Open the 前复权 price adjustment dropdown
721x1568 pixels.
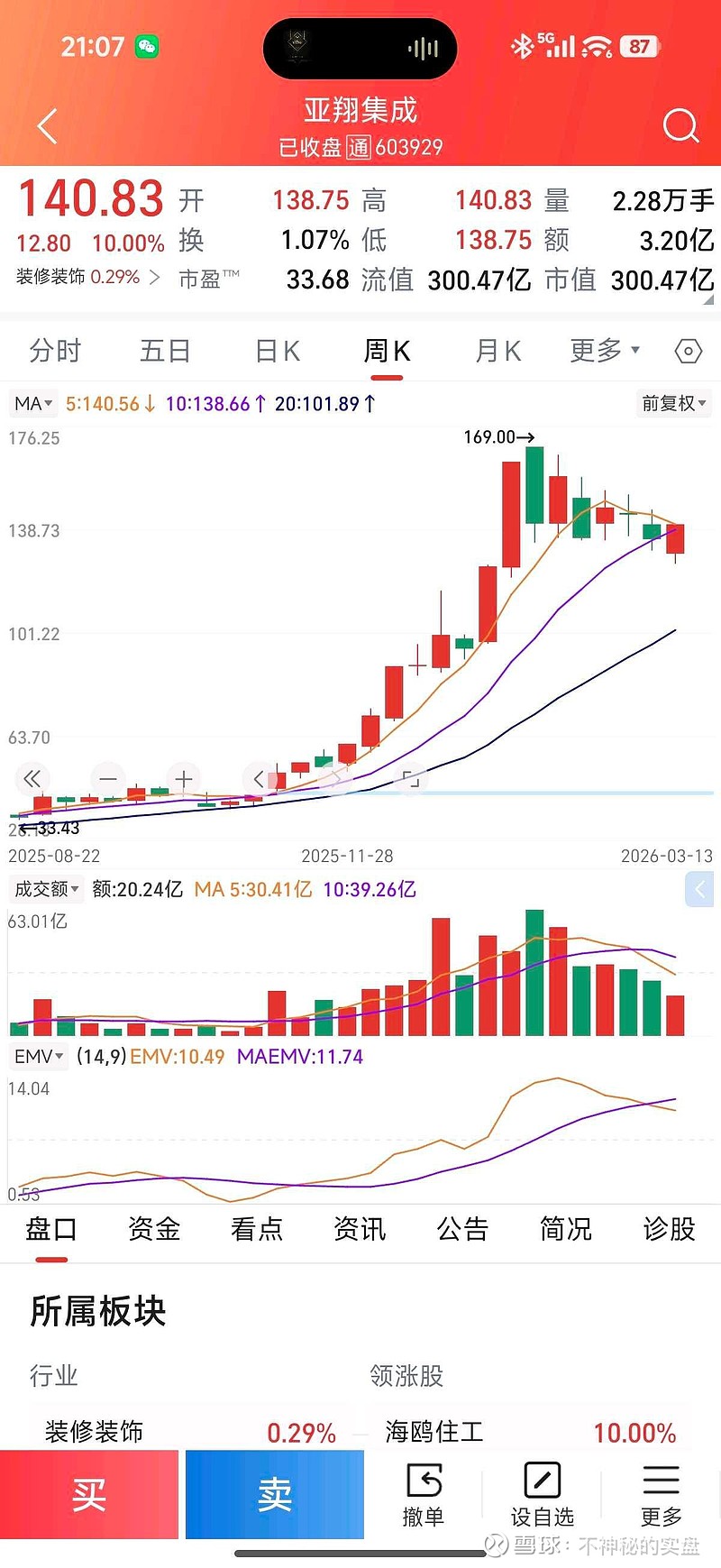tap(673, 403)
